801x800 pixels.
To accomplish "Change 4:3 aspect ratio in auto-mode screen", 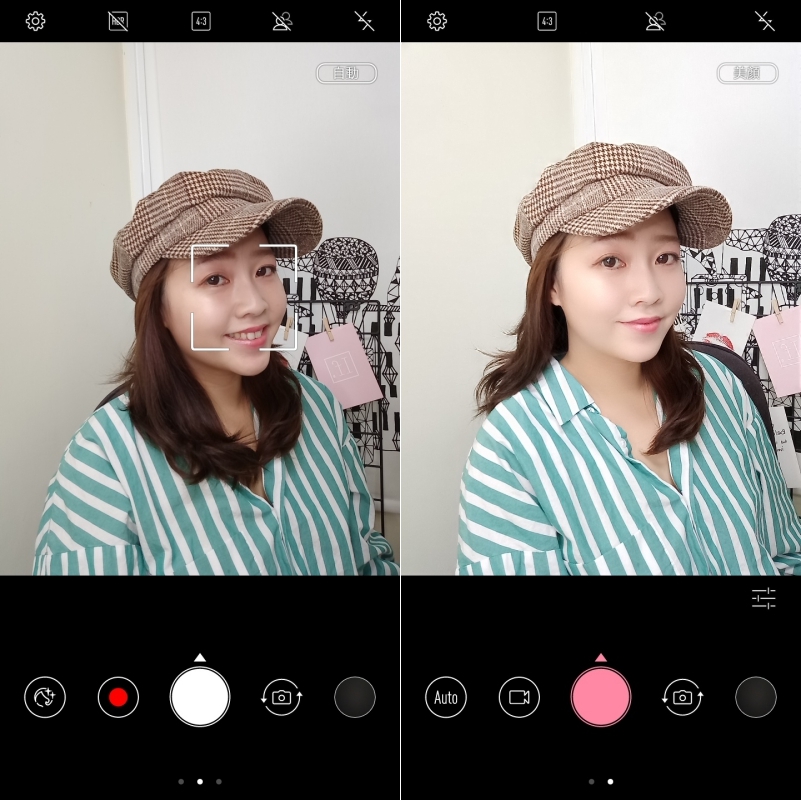I will [x=201, y=21].
